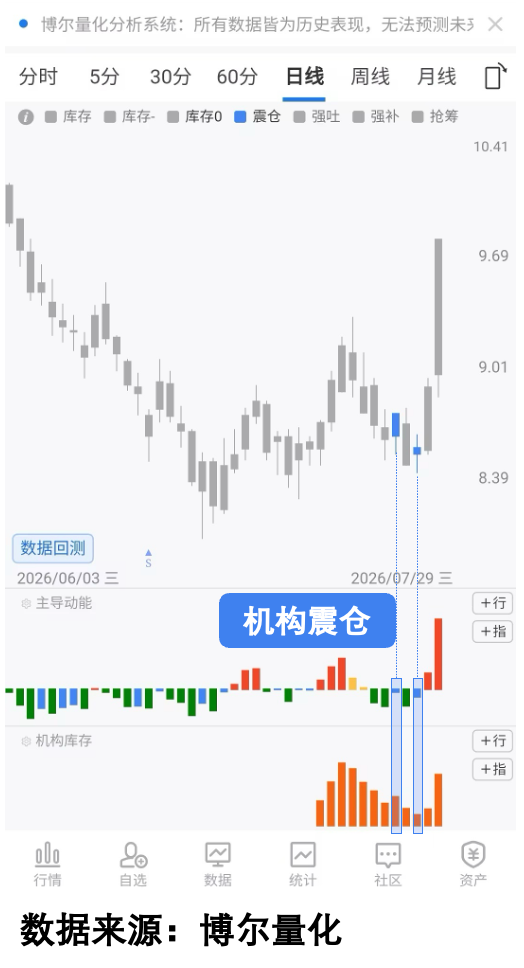Rotate the chart to landscape view
The image size is (524, 968).
(x=496, y=77)
